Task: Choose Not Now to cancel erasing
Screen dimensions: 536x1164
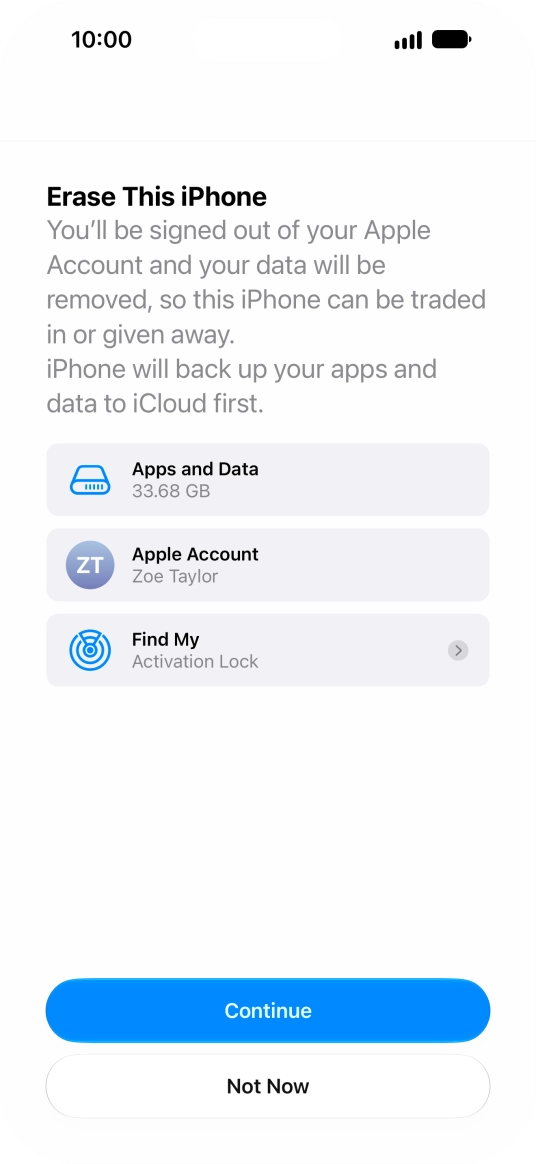Action: (x=268, y=1086)
